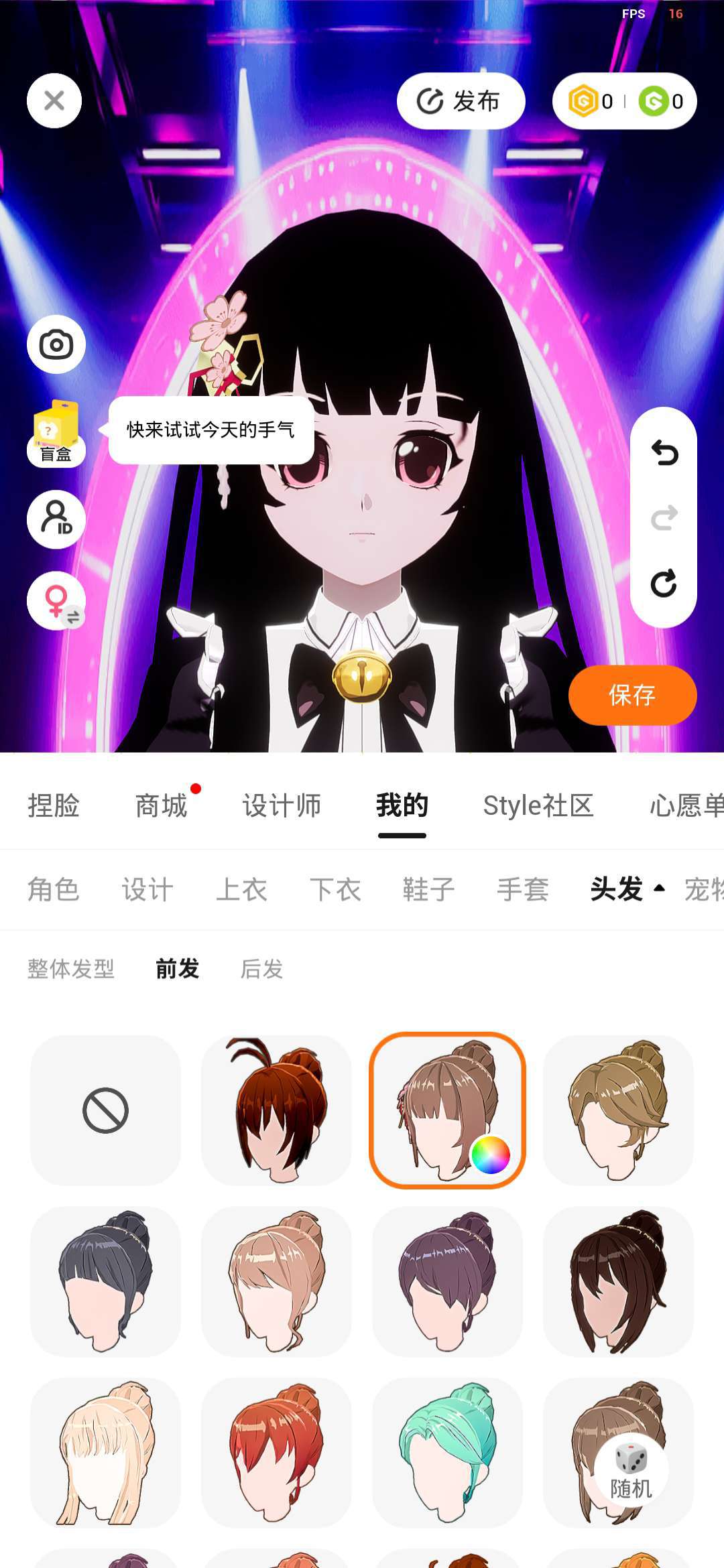
Task: Open the 盲盒 blind box
Action: [56, 433]
